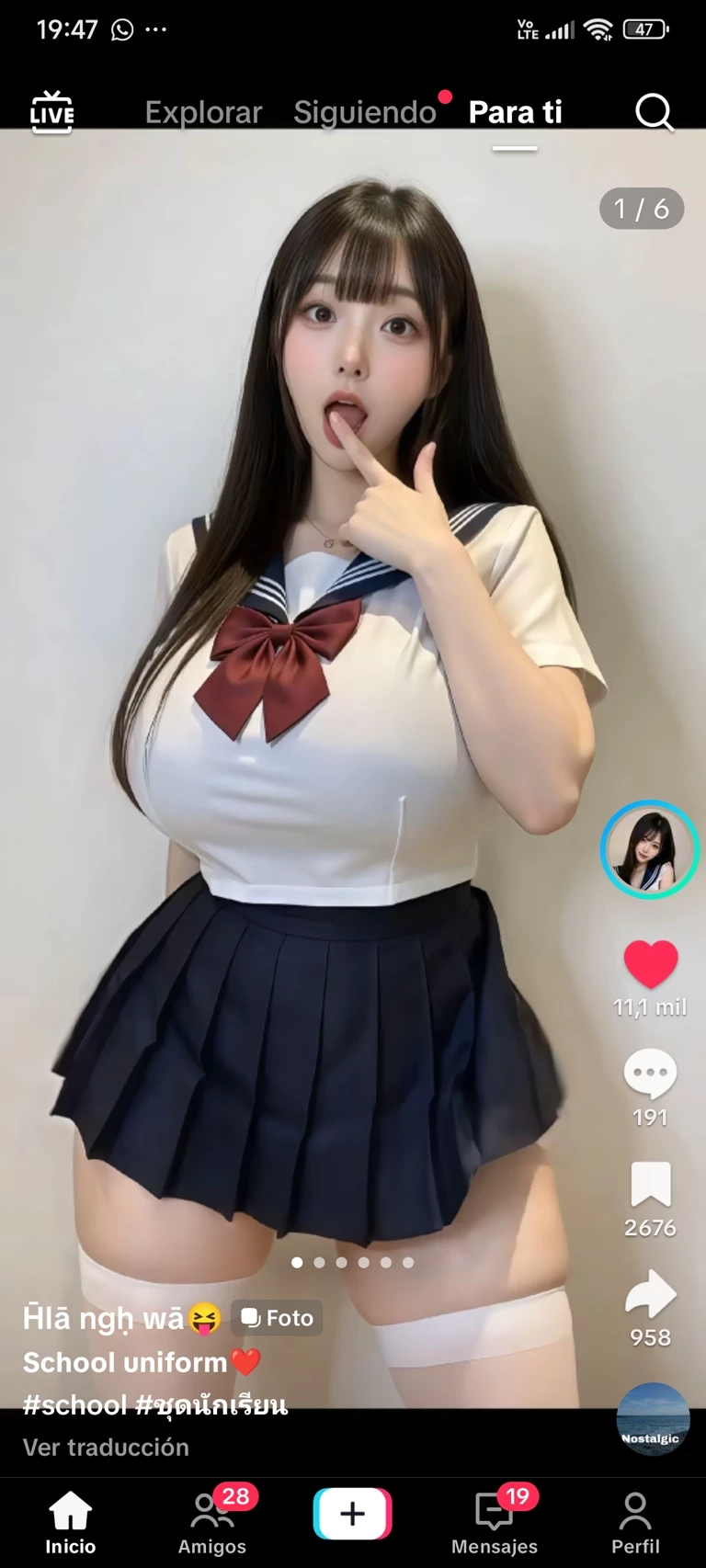Bookmark this post
Image resolution: width=706 pixels, height=1568 pixels.
tap(650, 1184)
